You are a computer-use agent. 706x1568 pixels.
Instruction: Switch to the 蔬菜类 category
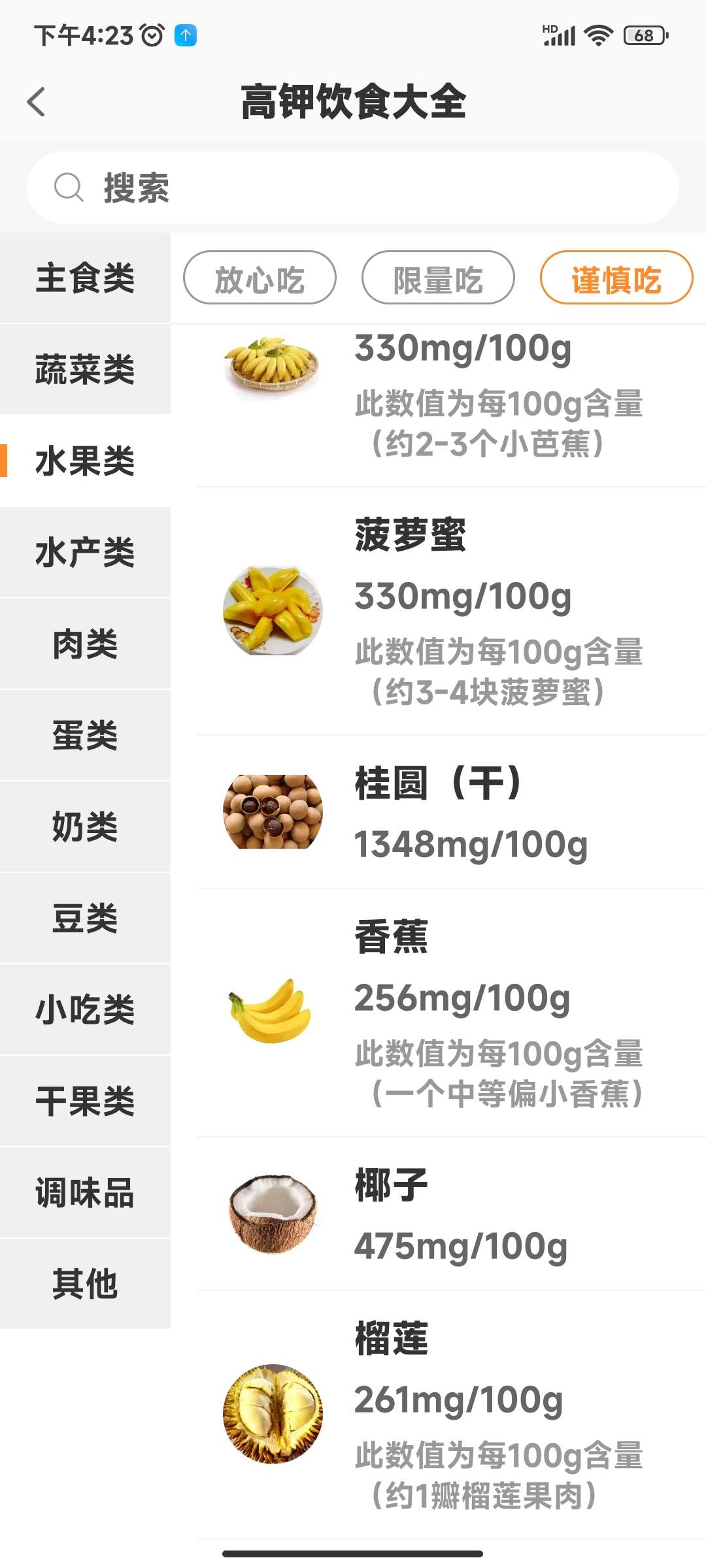click(84, 369)
